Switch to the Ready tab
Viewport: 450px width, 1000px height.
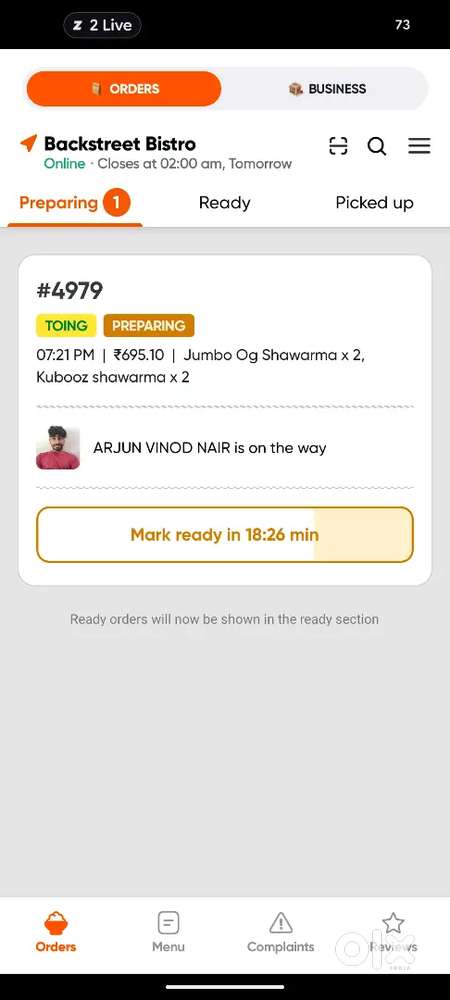click(224, 203)
